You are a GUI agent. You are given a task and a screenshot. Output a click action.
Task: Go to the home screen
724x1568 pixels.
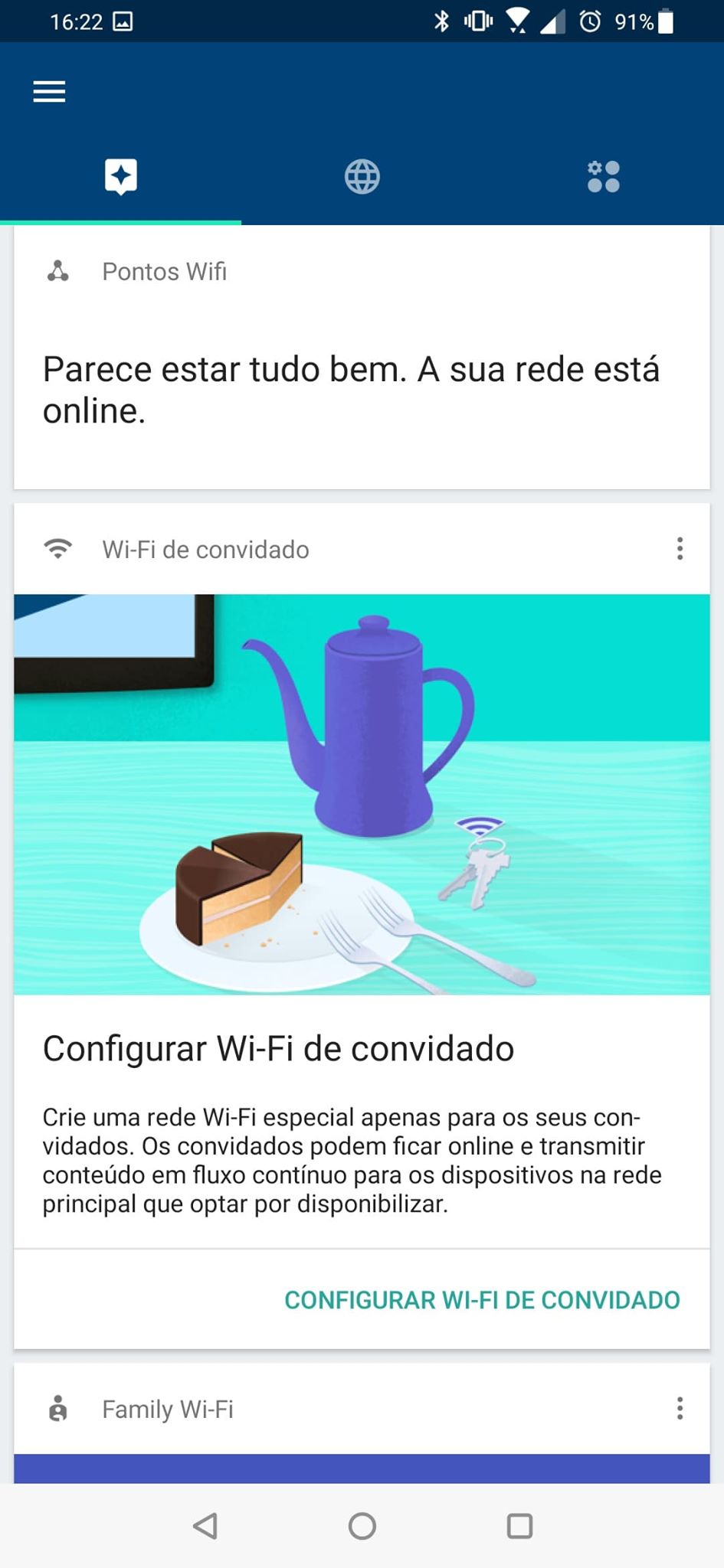tap(362, 1526)
